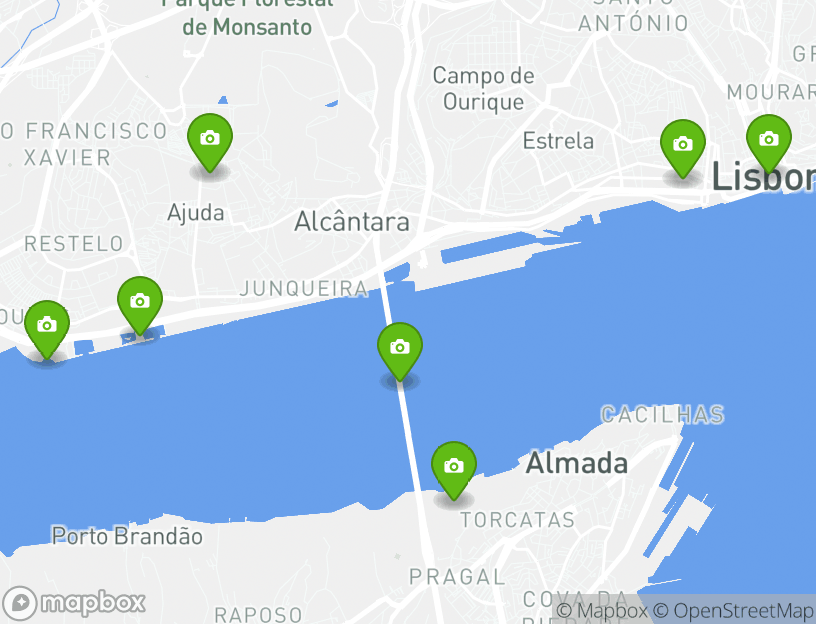Open the OpenStreetMap attribution link

[x=735, y=610]
